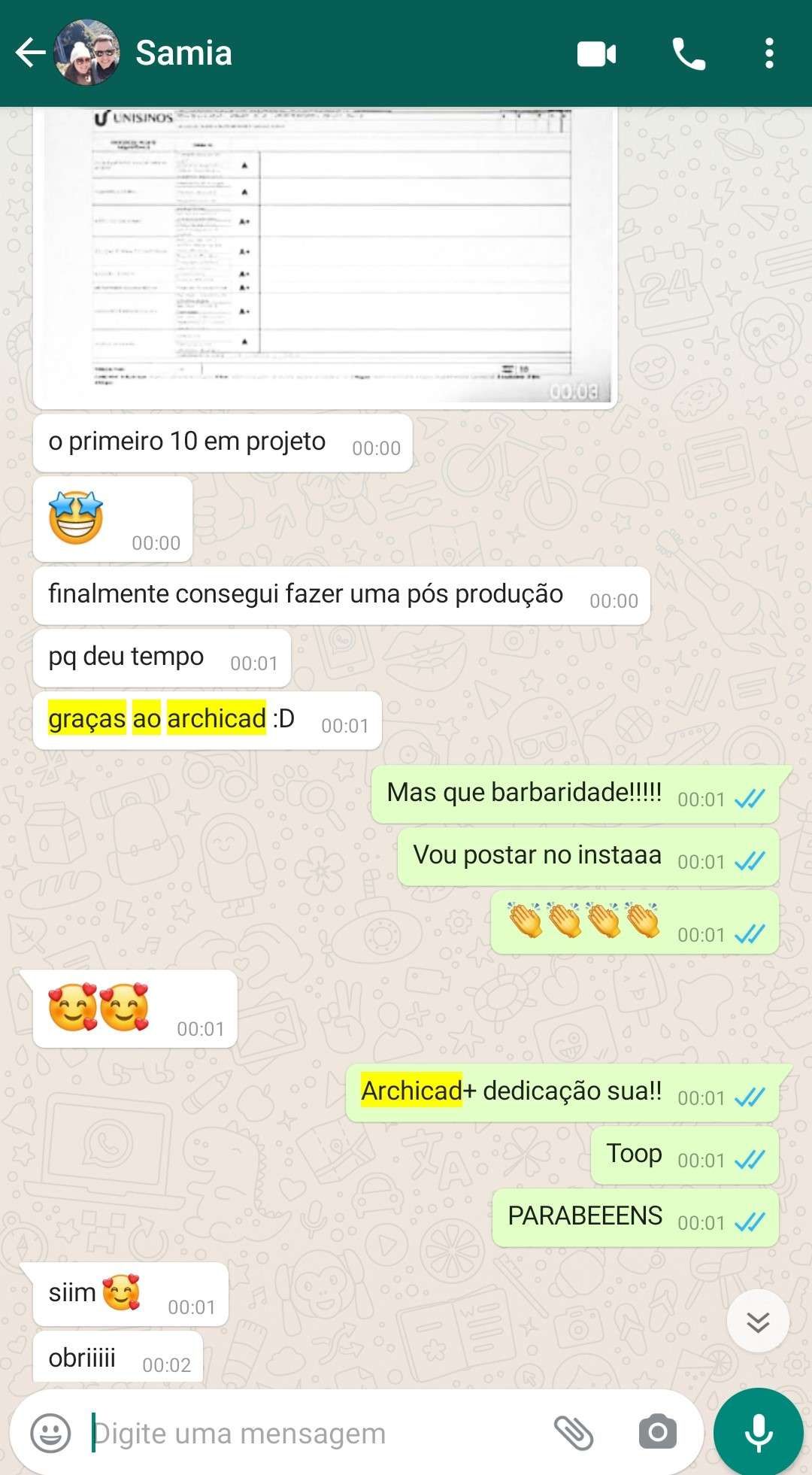812x1475 pixels.
Task: Record a voice message
Action: tap(758, 1432)
